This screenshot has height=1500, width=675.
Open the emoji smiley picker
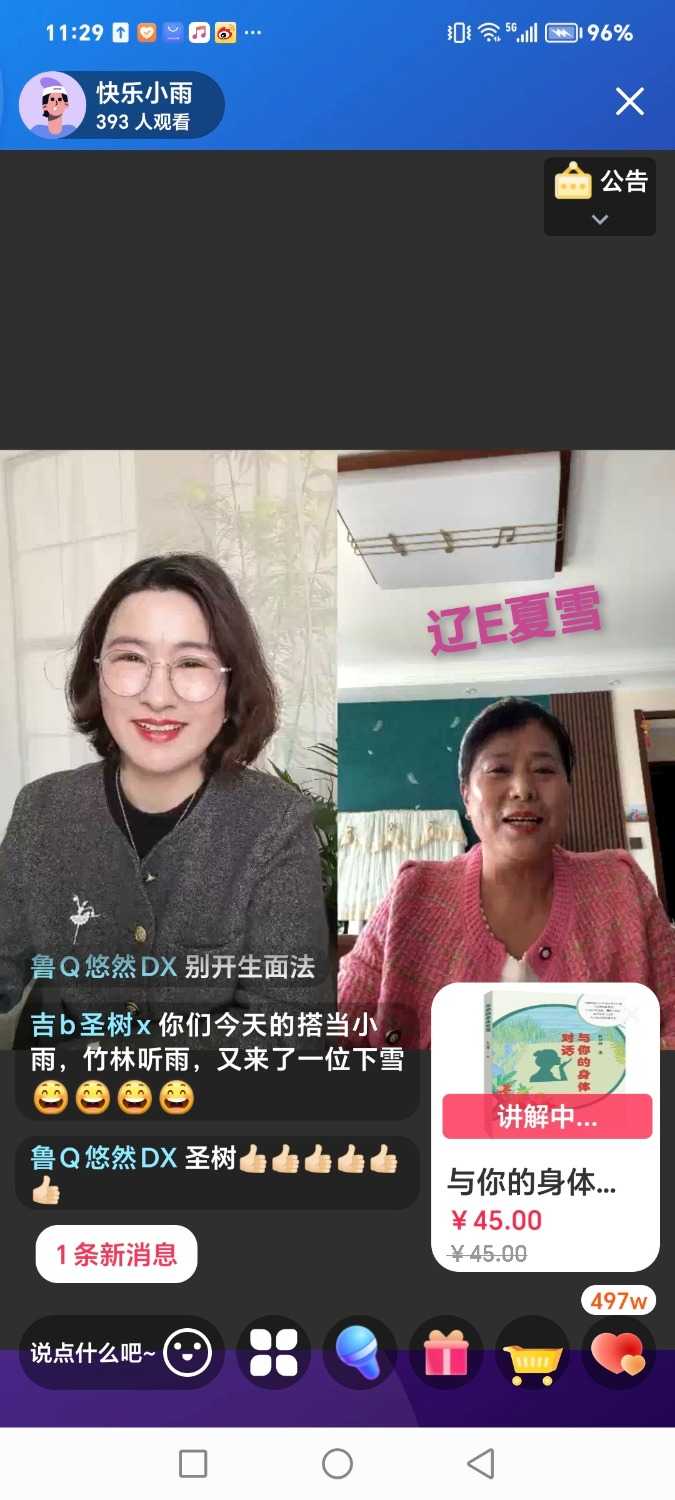(188, 1354)
